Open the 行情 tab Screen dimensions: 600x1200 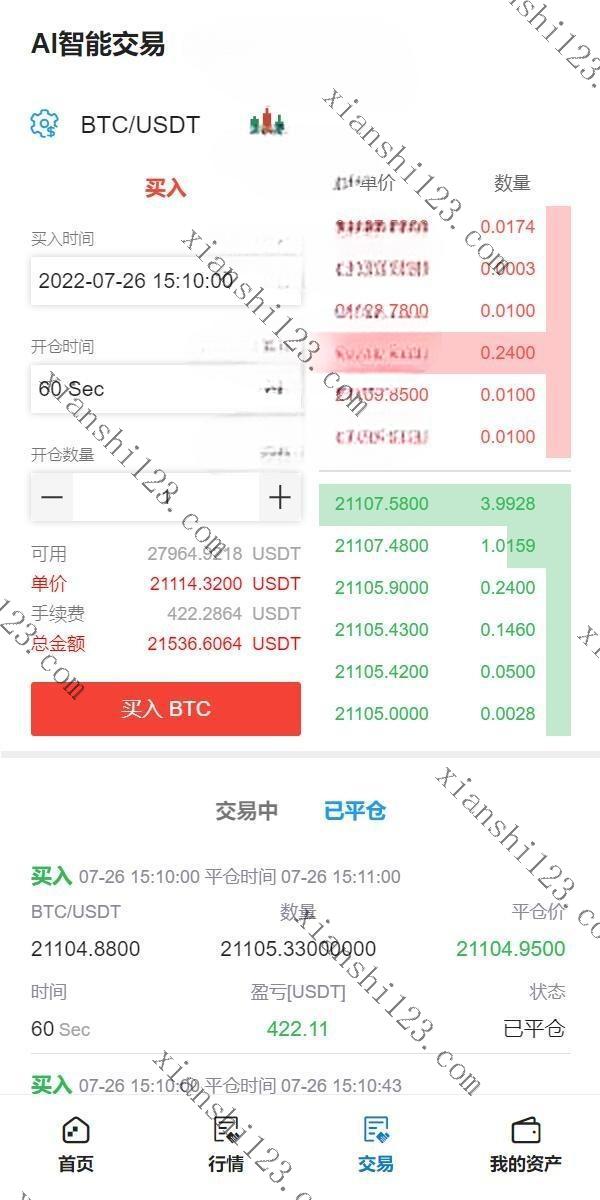pos(226,1145)
